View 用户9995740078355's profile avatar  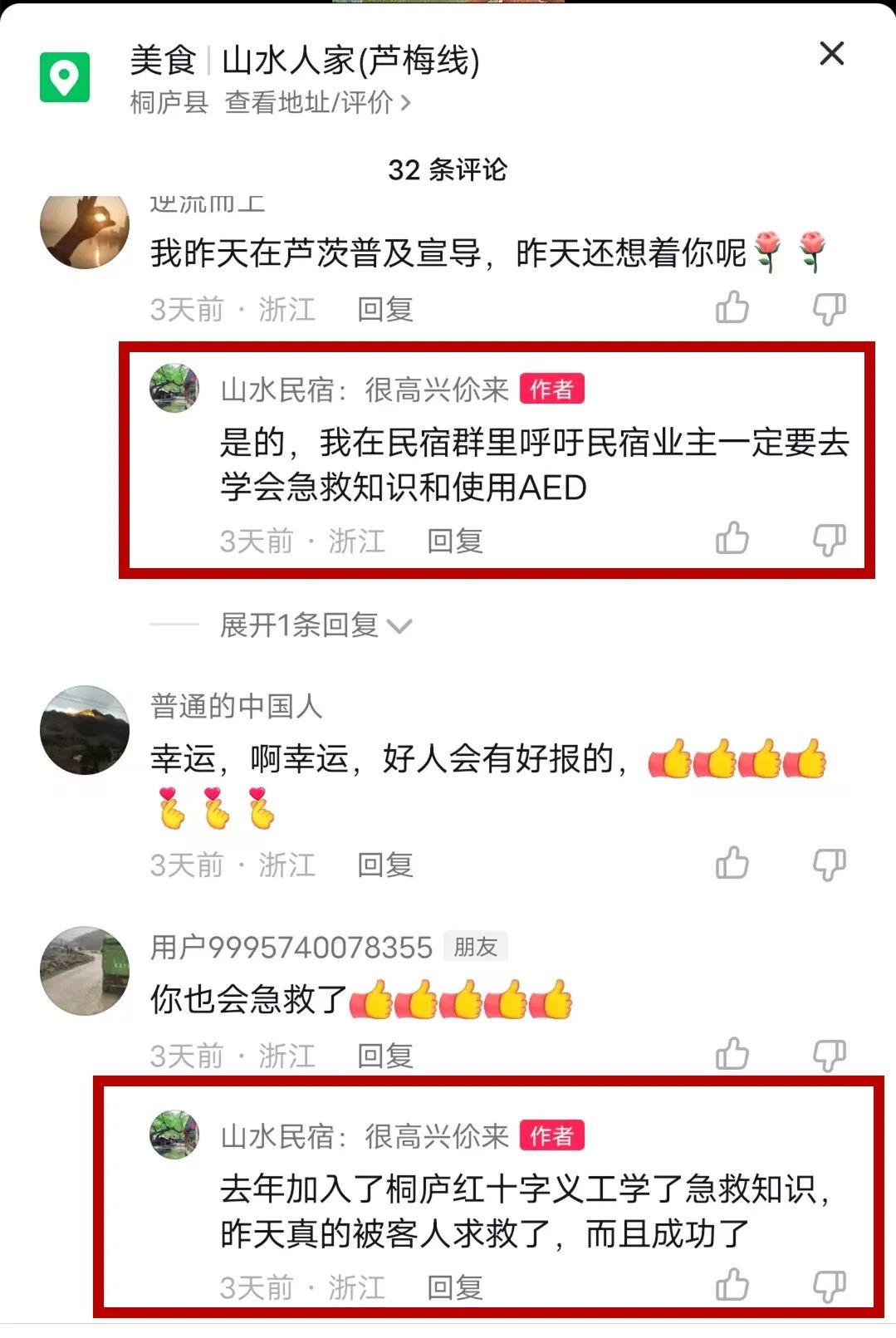(85, 971)
